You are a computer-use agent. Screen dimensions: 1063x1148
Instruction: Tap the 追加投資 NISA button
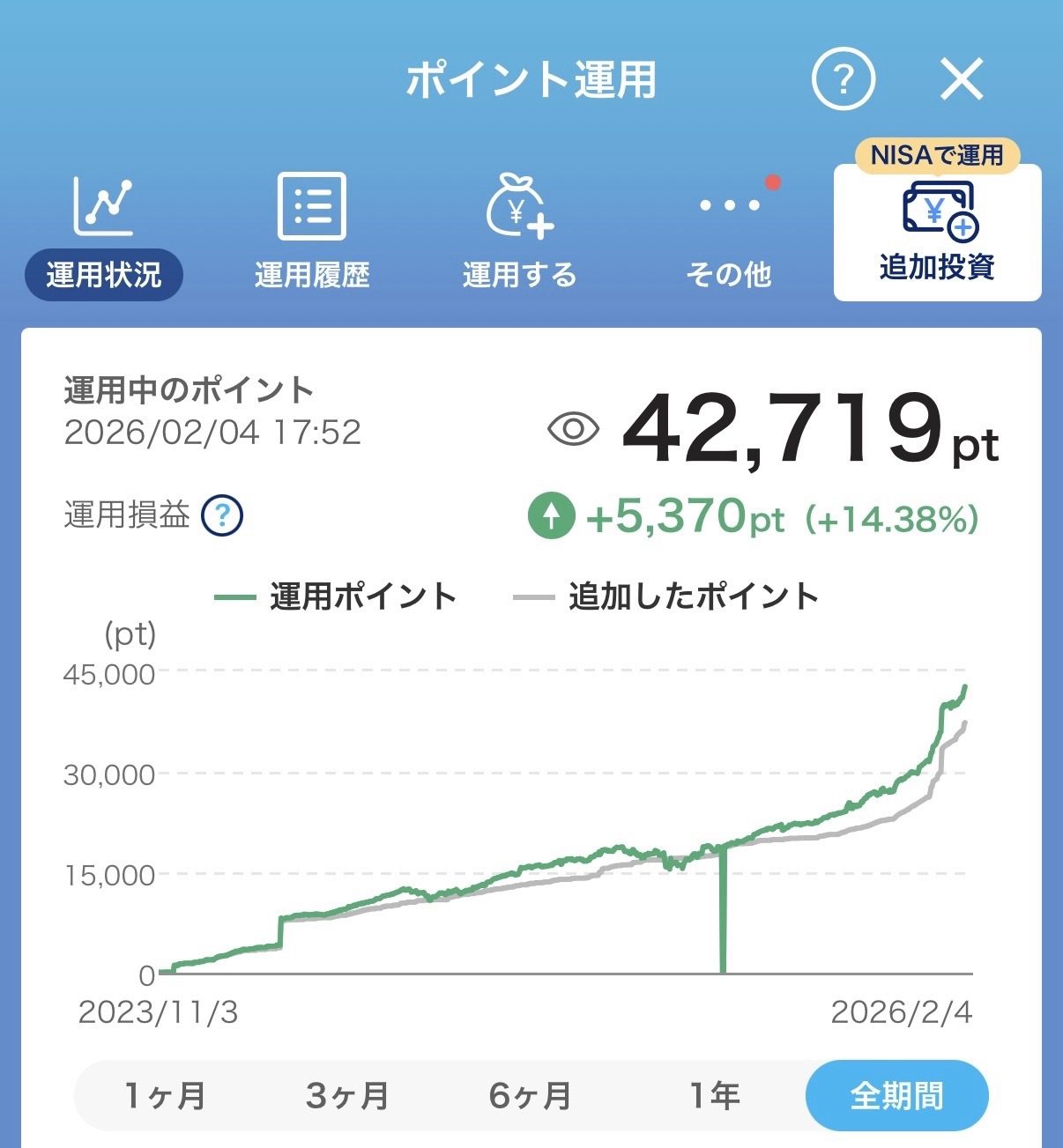[x=937, y=231]
